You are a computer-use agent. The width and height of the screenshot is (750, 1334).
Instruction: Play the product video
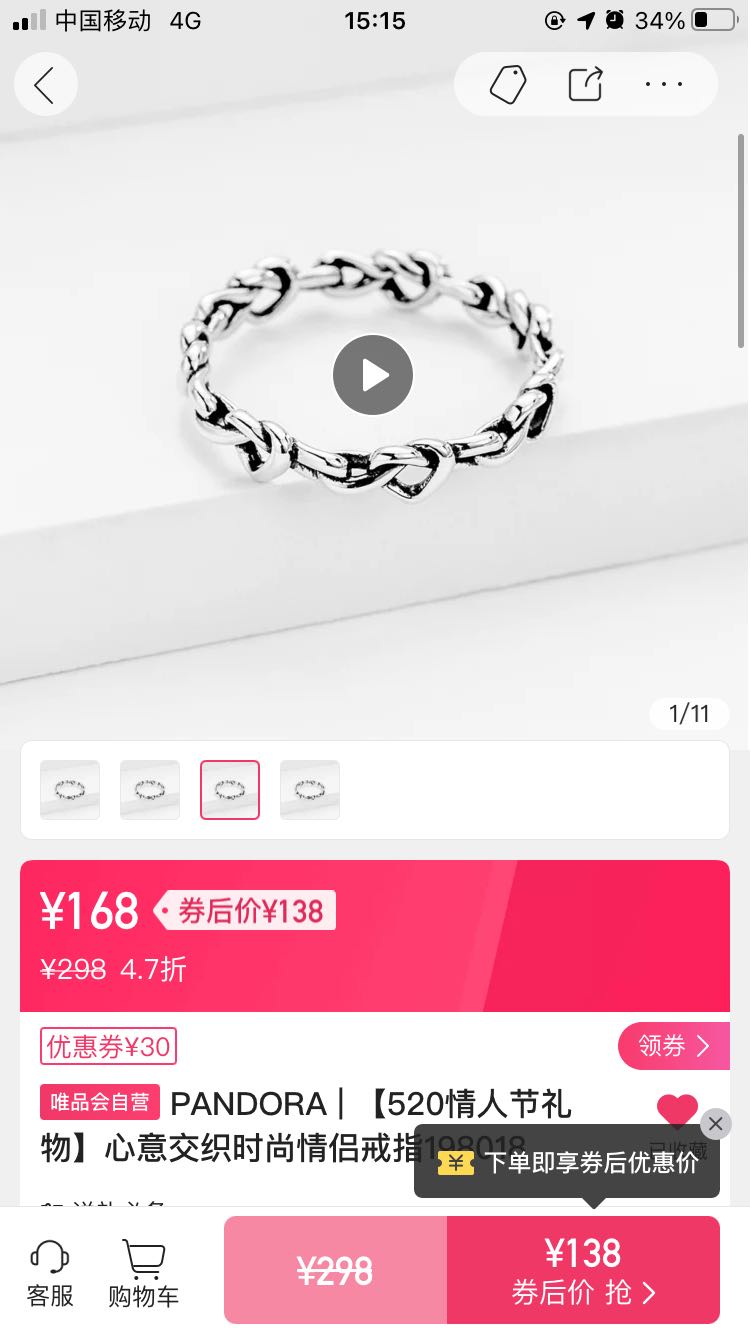pyautogui.click(x=373, y=375)
